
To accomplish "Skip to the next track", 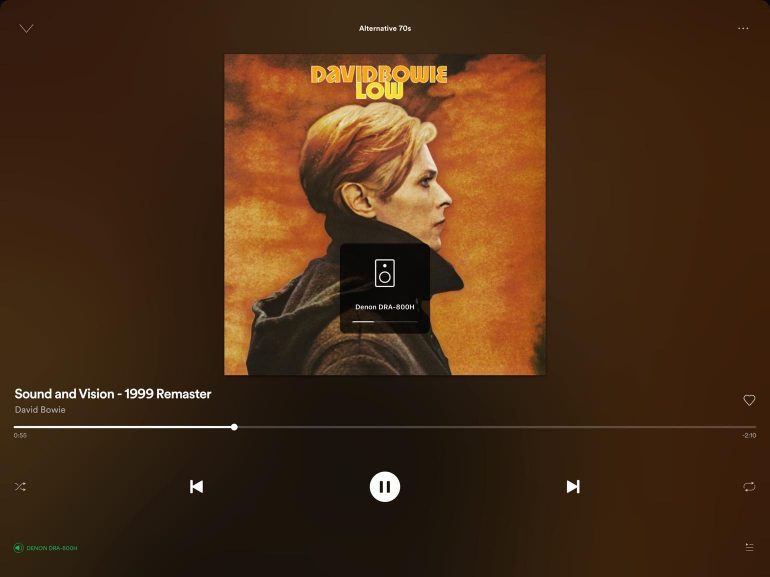I will coord(573,487).
